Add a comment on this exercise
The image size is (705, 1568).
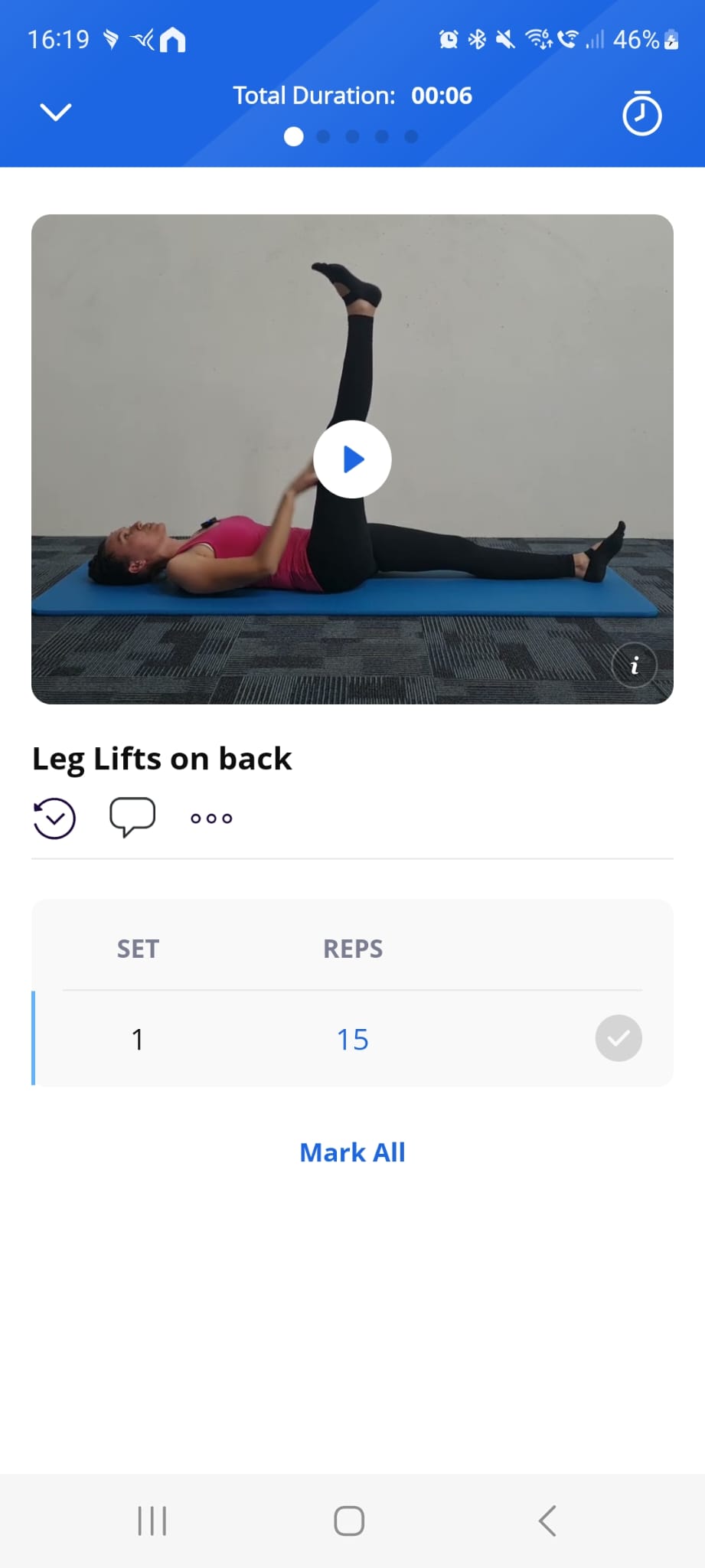pos(132,817)
